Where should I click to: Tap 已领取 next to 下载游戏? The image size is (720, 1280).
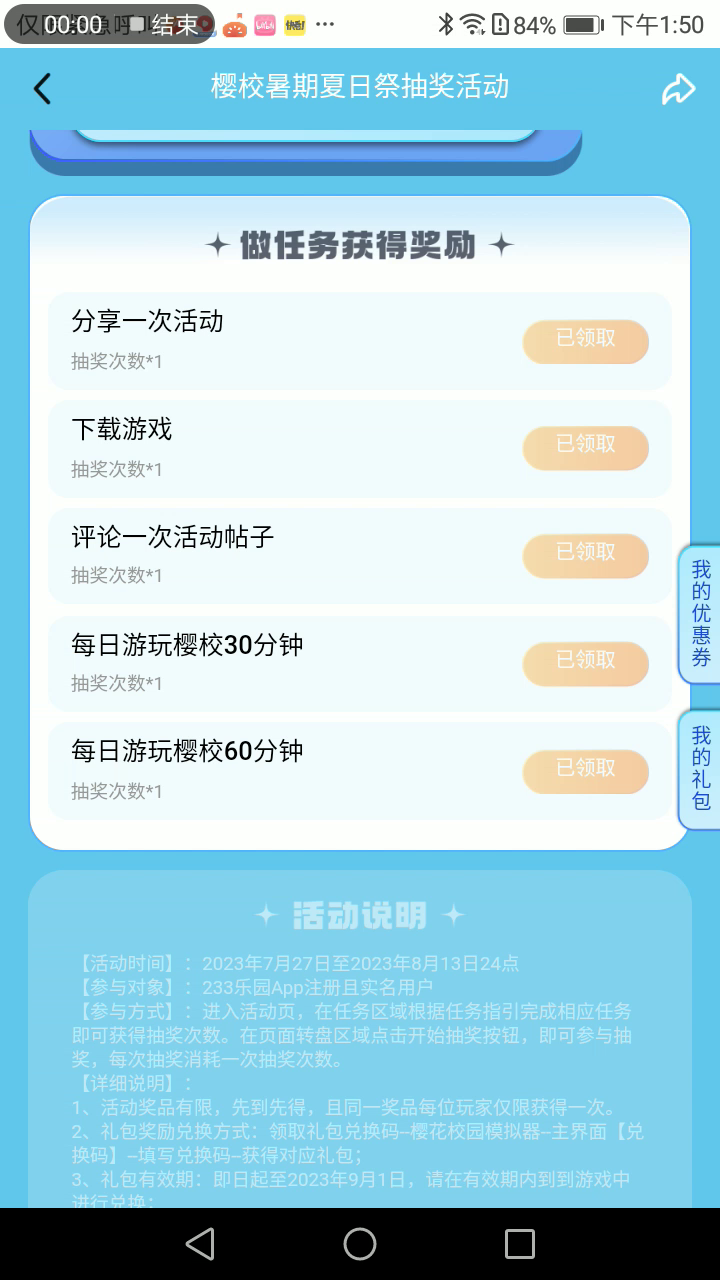click(585, 447)
